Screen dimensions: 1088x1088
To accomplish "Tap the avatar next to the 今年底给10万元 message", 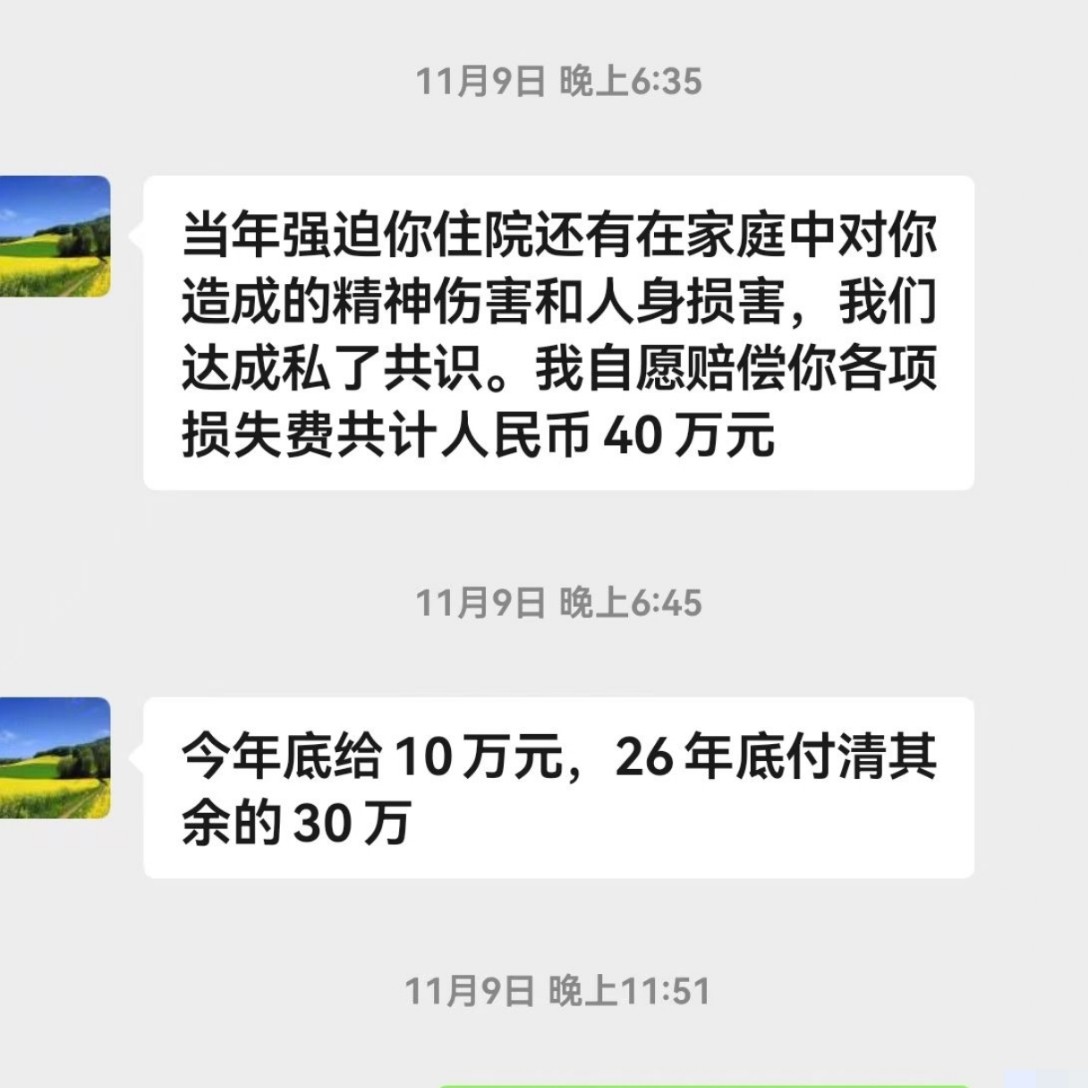I will tap(54, 757).
